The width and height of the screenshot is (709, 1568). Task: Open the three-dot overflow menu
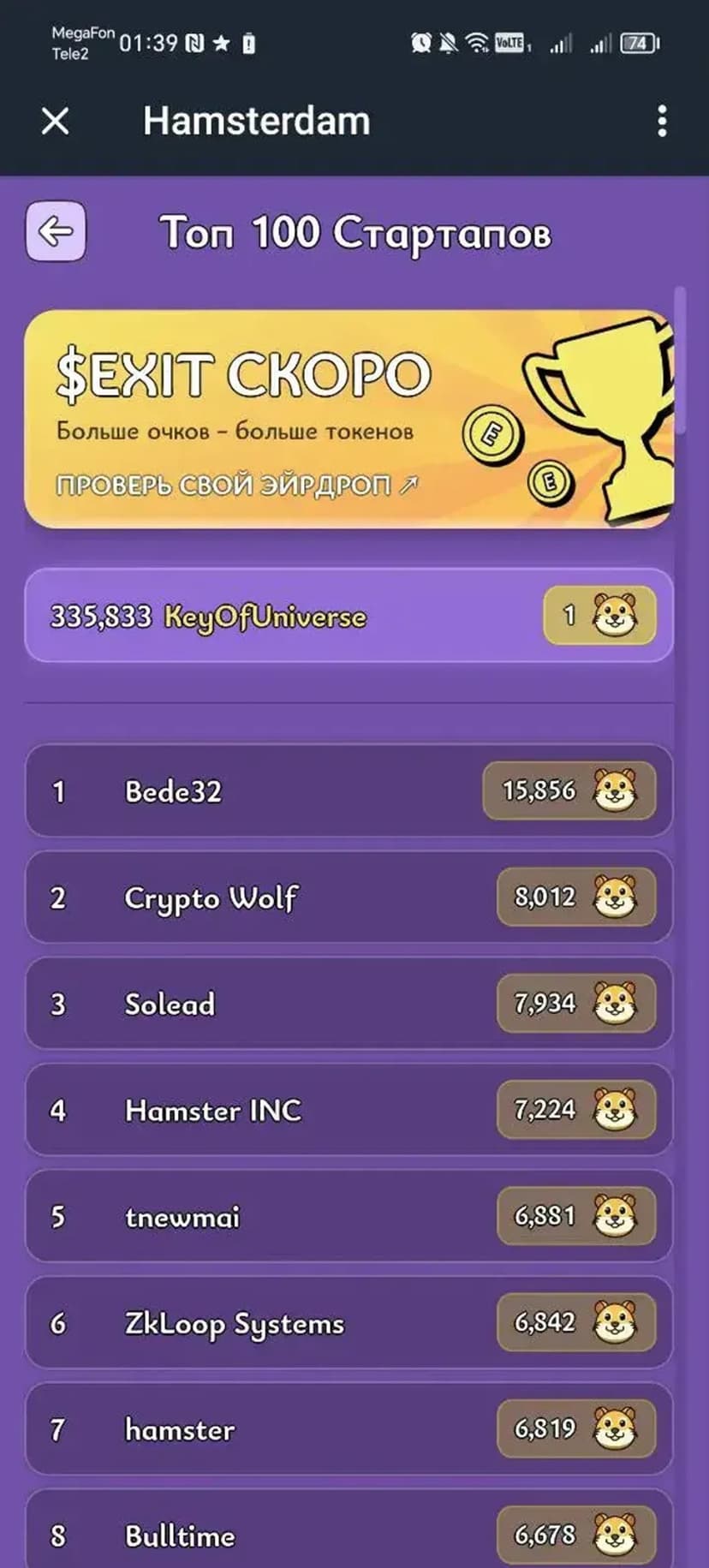pyautogui.click(x=661, y=121)
